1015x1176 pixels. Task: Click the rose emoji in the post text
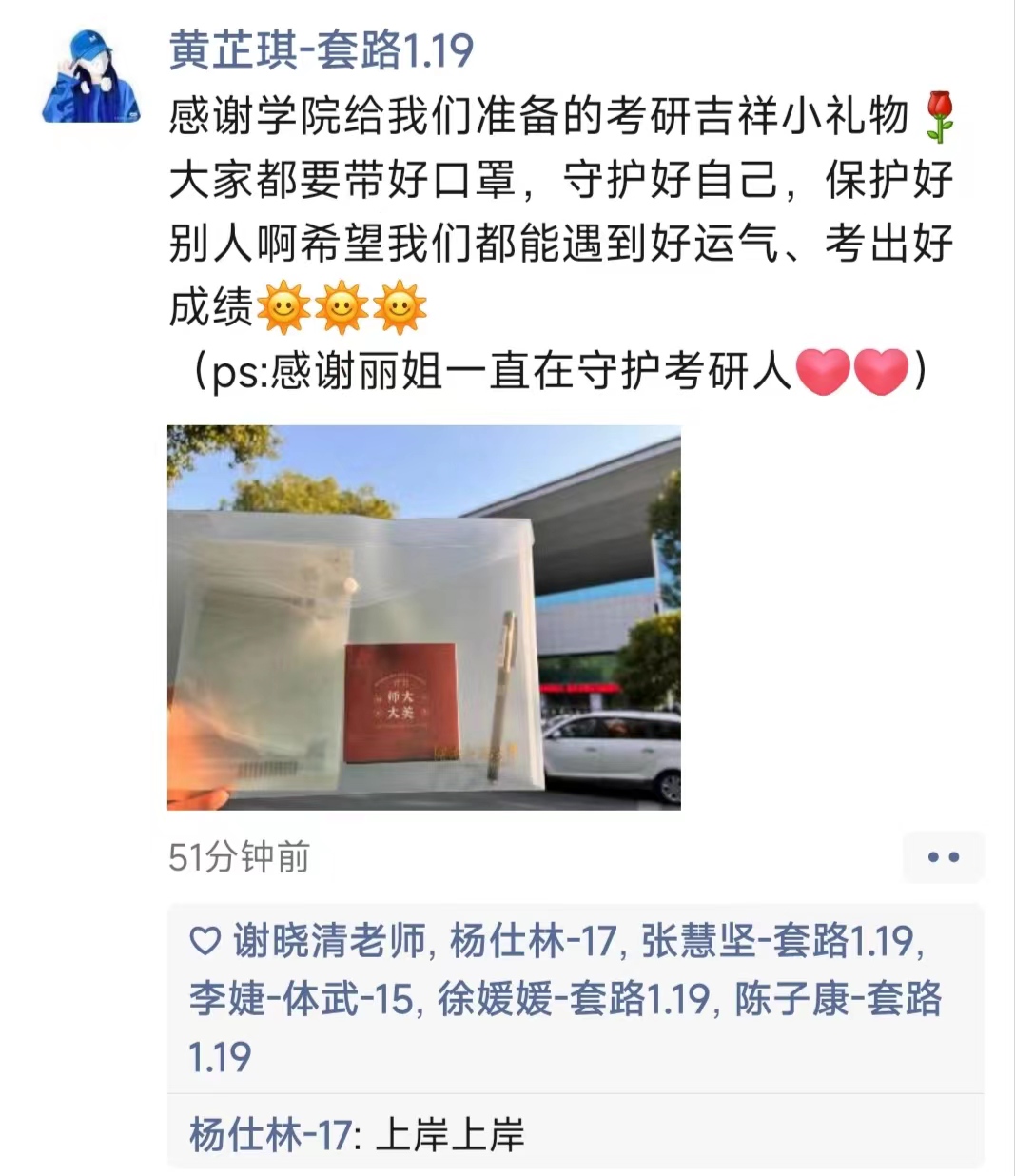coord(941,115)
